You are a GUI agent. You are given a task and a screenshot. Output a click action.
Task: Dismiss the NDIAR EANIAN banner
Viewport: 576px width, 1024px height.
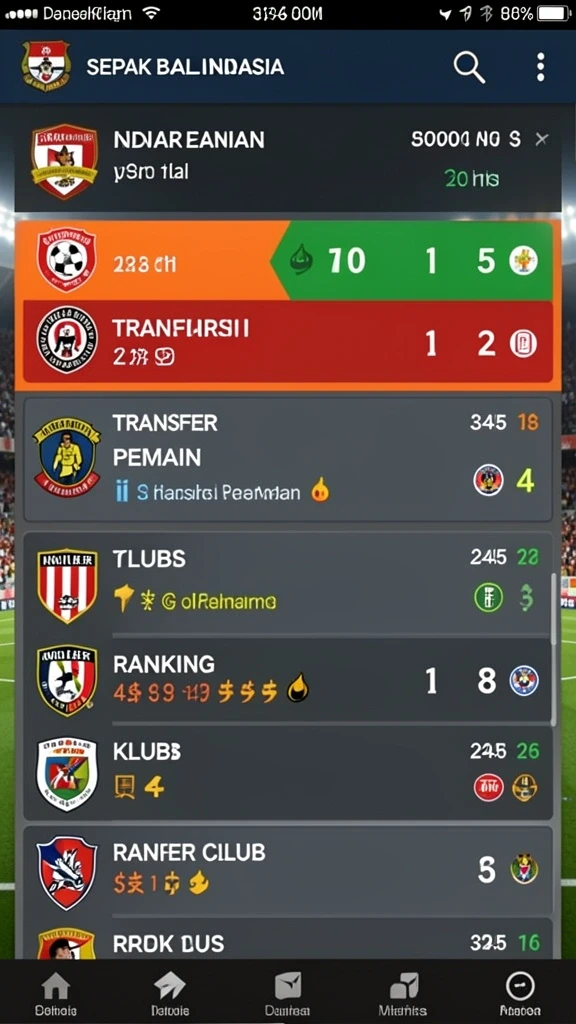click(541, 138)
